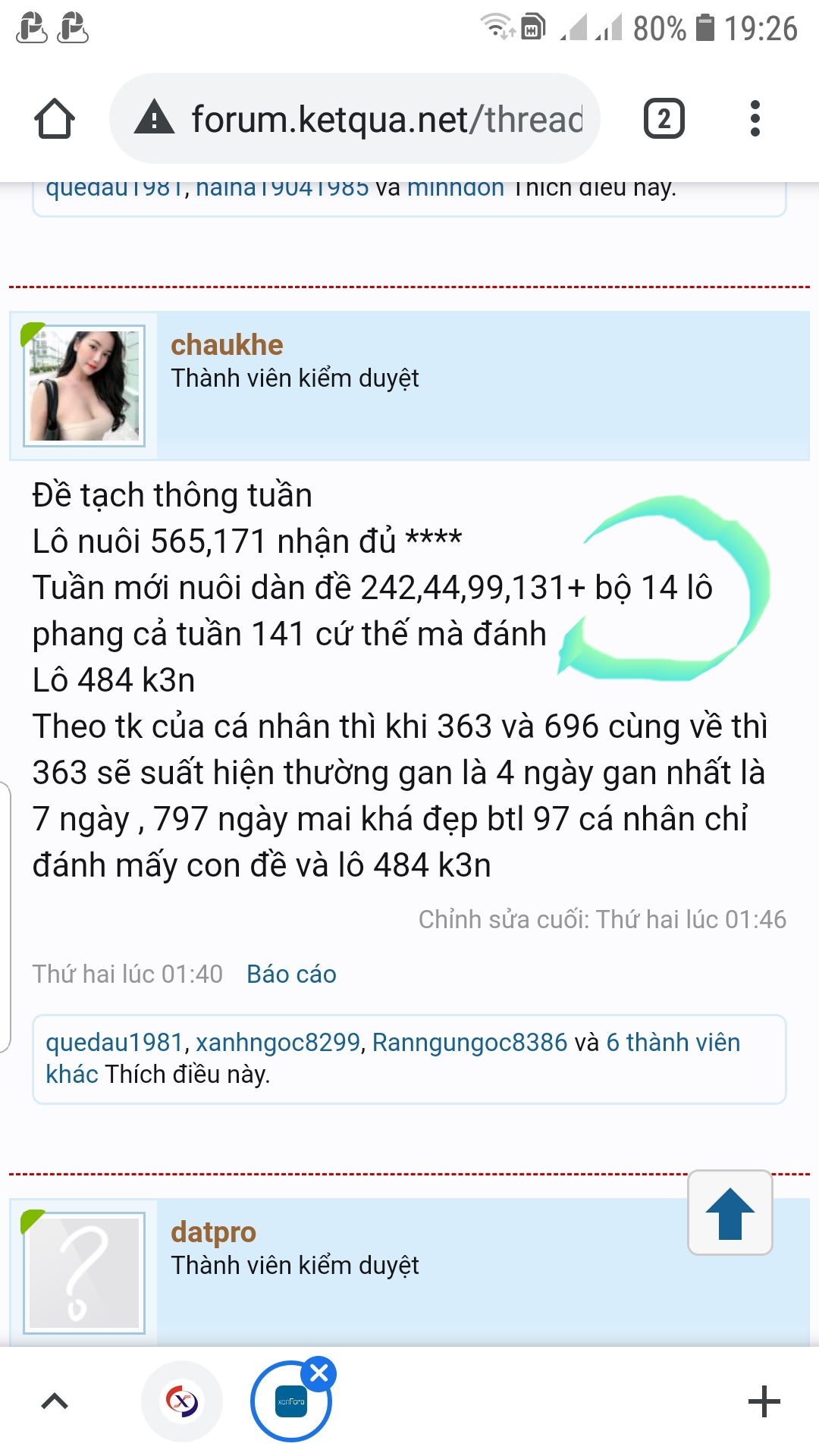
Task: Close the current XenForo tab
Action: coord(318,1373)
